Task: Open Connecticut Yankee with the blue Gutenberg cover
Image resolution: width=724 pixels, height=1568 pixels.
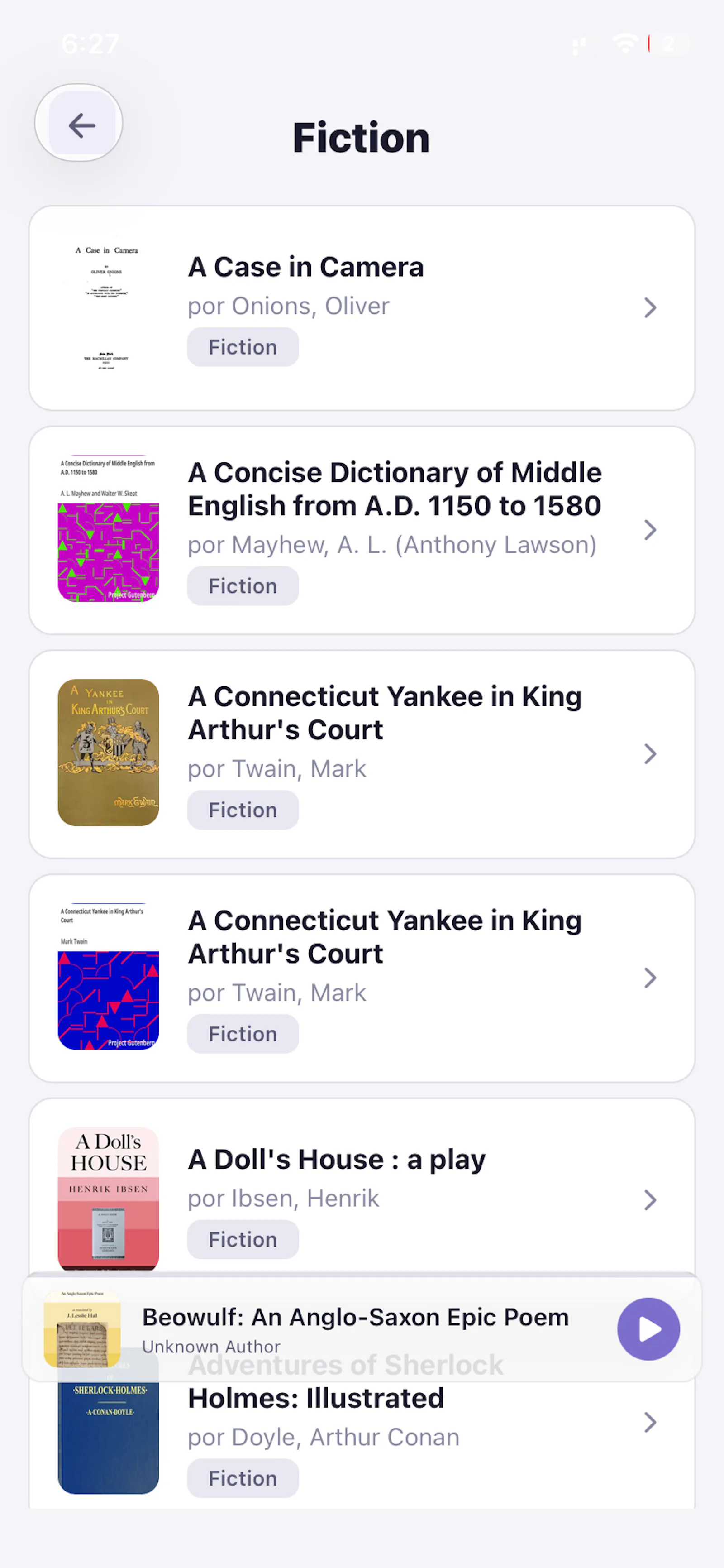Action: (x=362, y=978)
